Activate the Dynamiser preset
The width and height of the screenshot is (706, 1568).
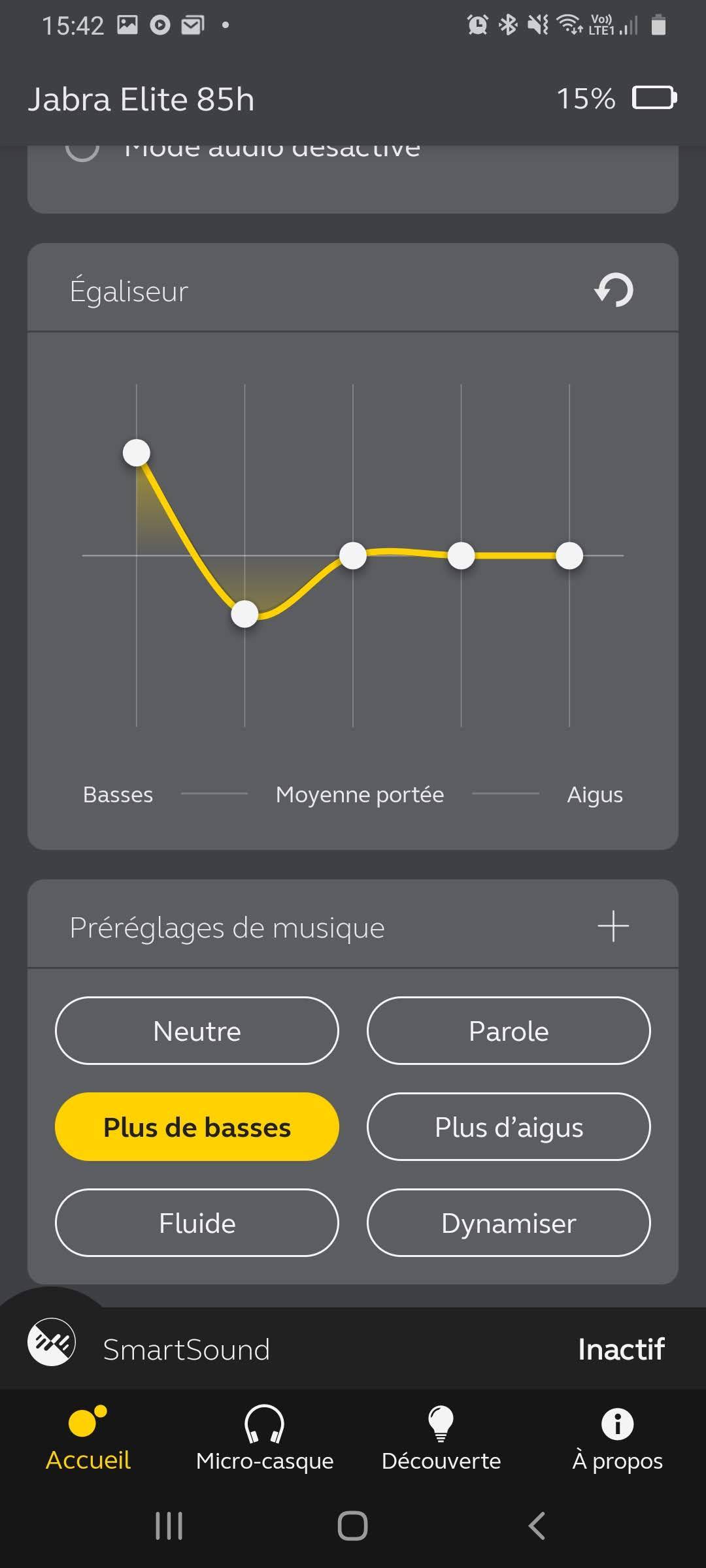click(x=509, y=1223)
